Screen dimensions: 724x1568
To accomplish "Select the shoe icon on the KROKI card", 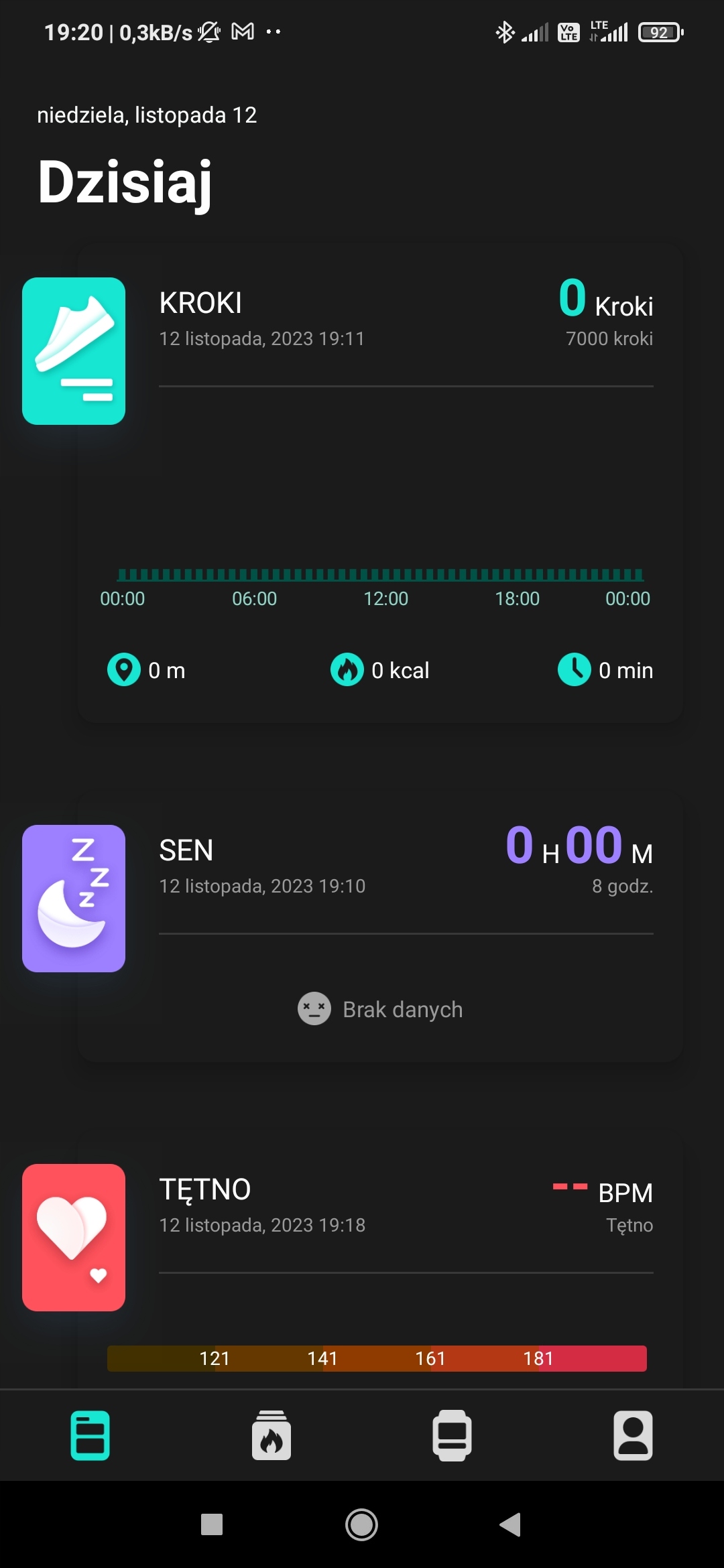I will pos(74,351).
